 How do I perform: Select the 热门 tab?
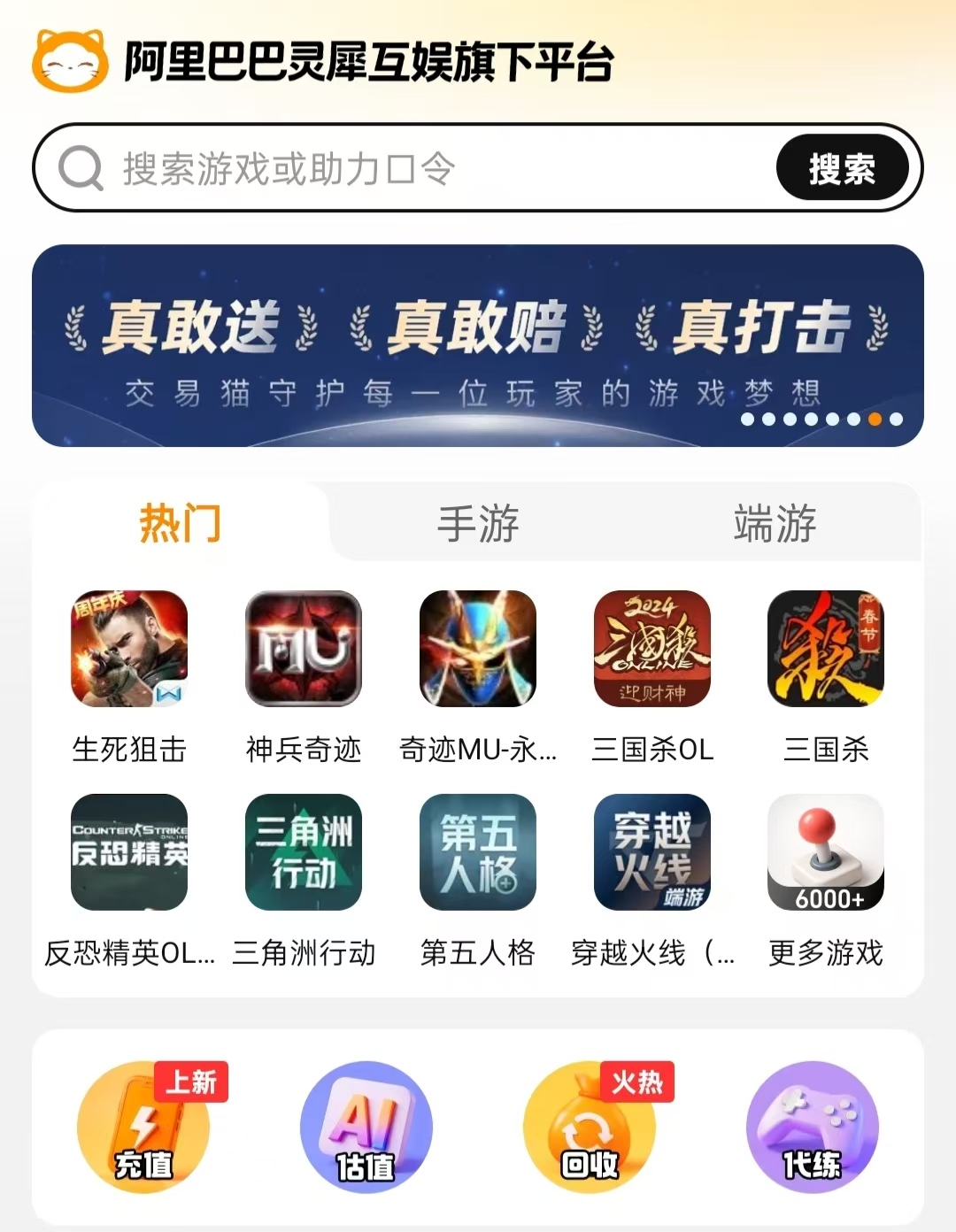[180, 523]
